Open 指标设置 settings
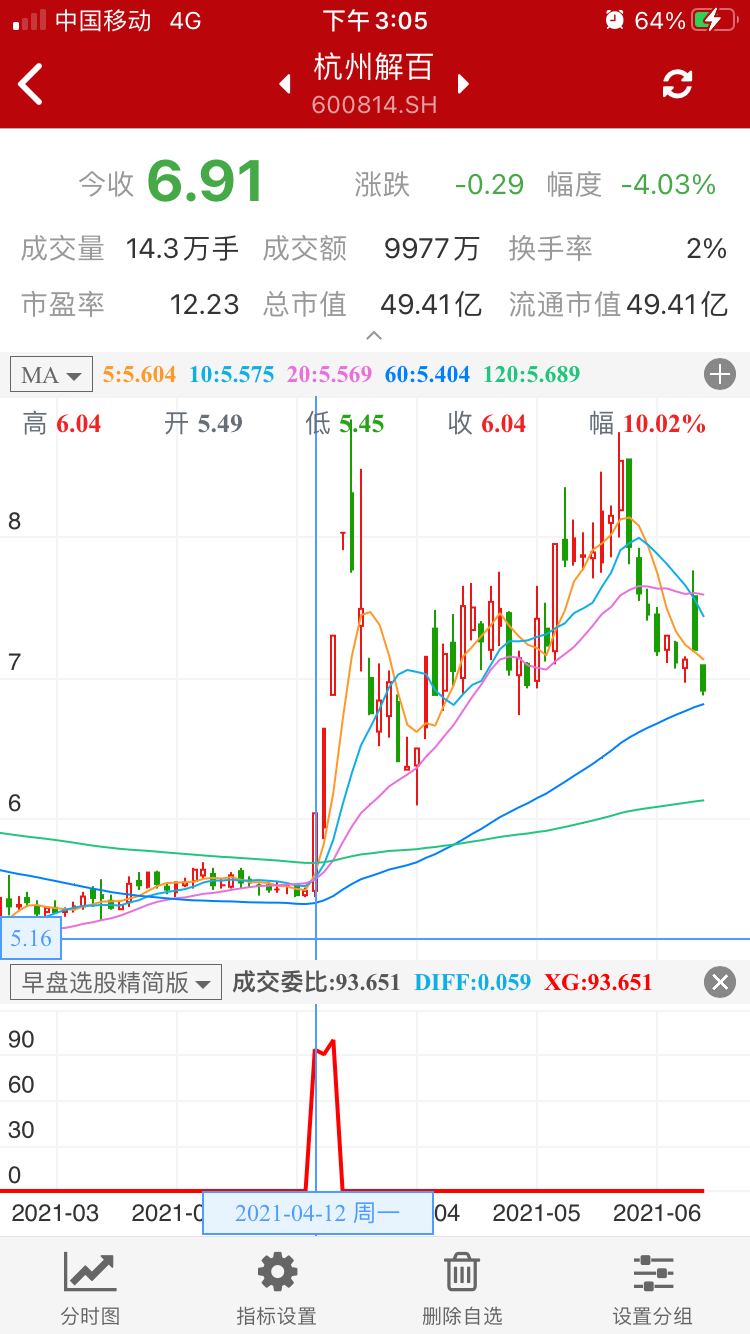This screenshot has width=750, height=1334. point(276,1287)
